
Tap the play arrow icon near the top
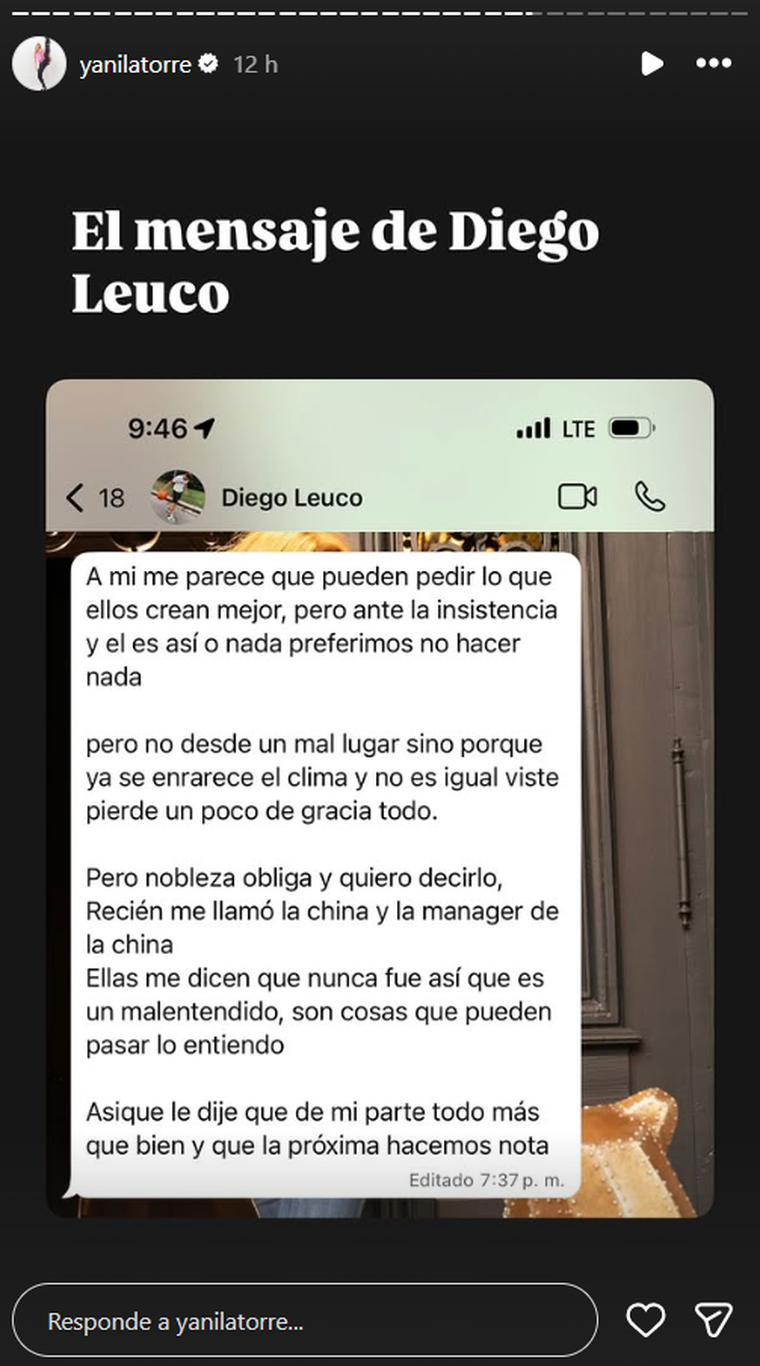coord(653,64)
